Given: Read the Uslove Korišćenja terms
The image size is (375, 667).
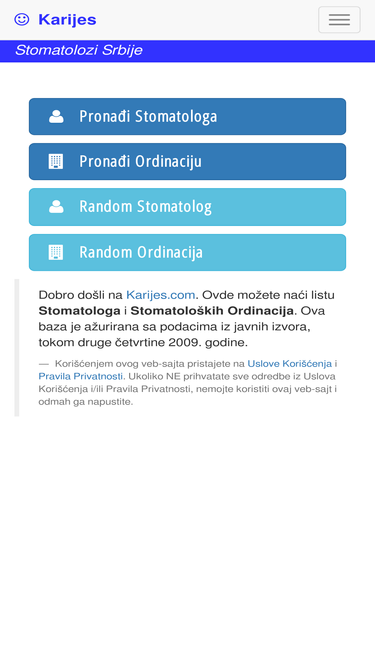Looking at the screenshot, I should tap(290, 364).
